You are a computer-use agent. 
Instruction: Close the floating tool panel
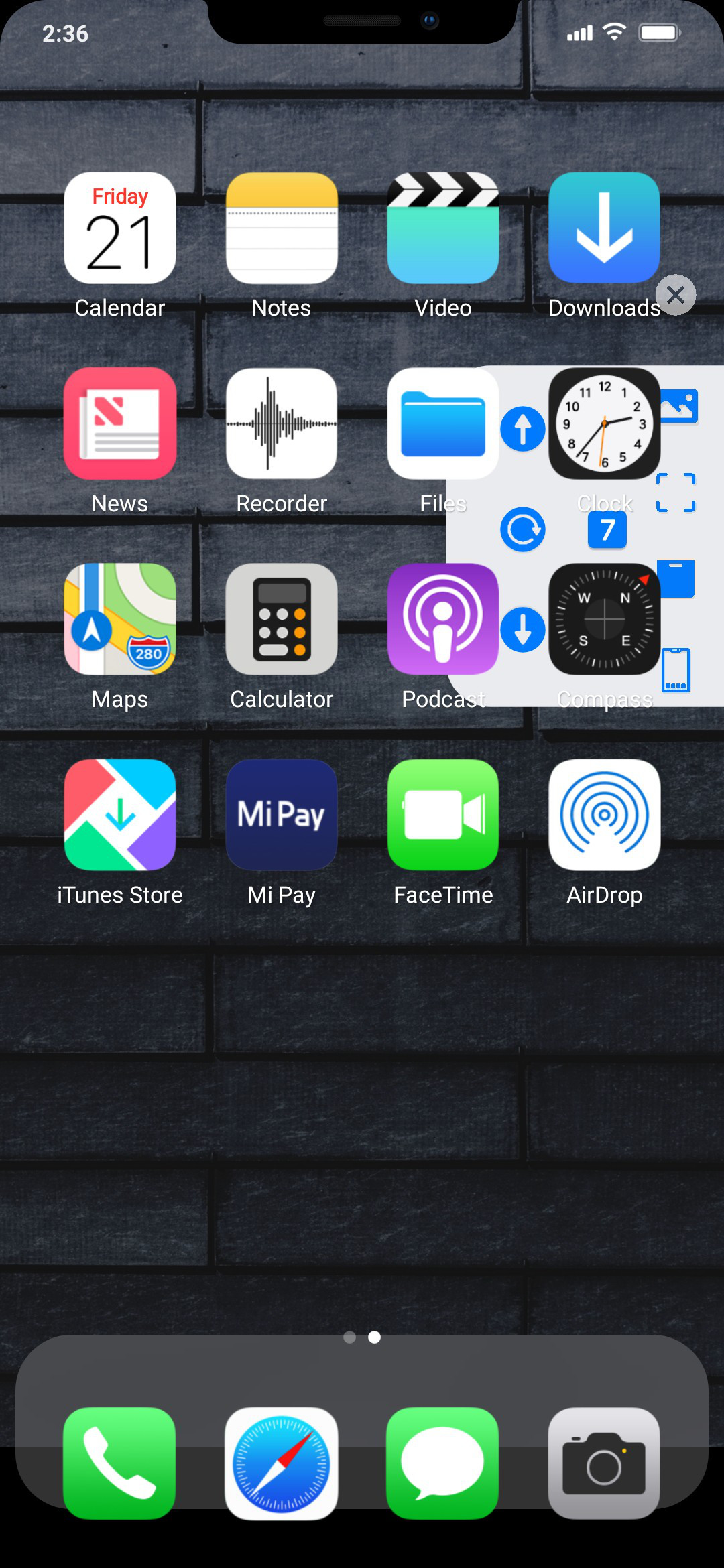pyautogui.click(x=675, y=295)
